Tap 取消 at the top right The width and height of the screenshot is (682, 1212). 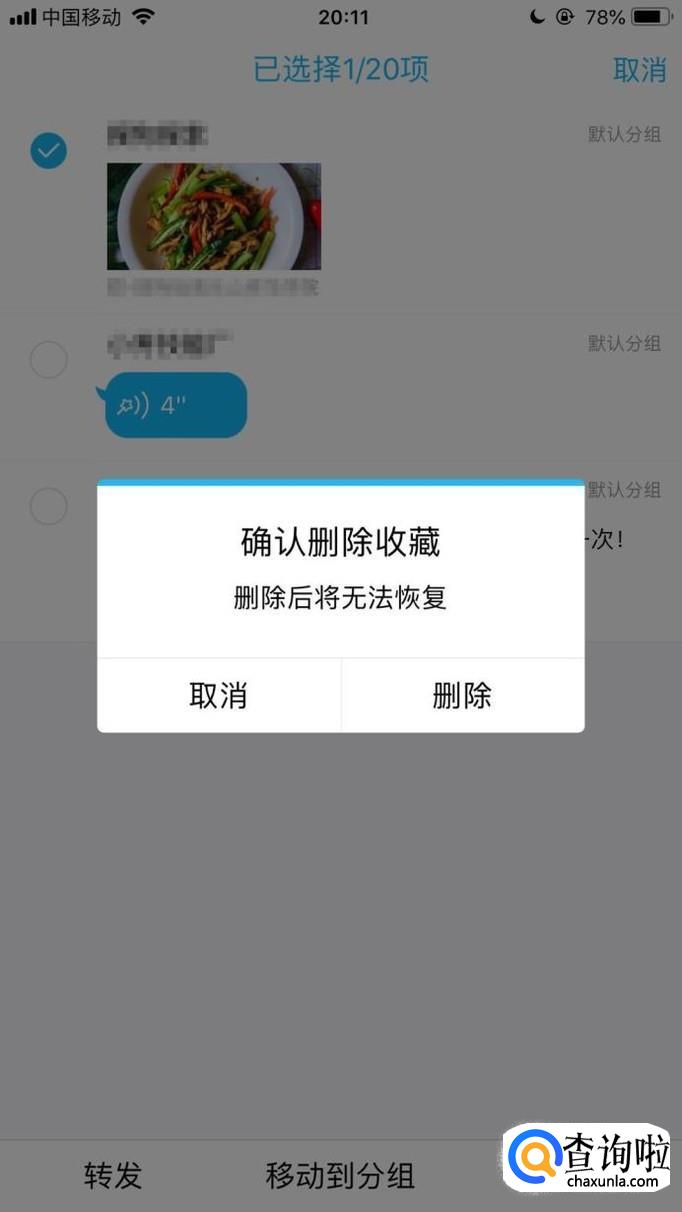tap(639, 70)
